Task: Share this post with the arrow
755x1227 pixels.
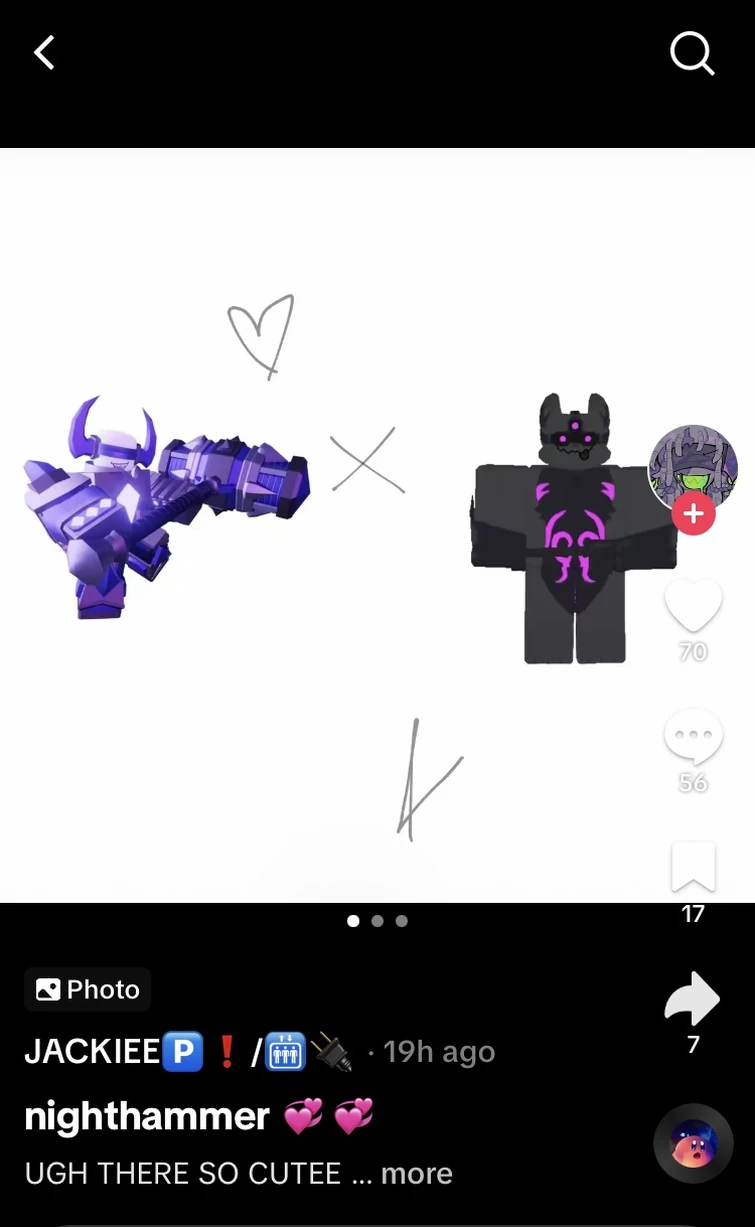Action: tap(692, 999)
